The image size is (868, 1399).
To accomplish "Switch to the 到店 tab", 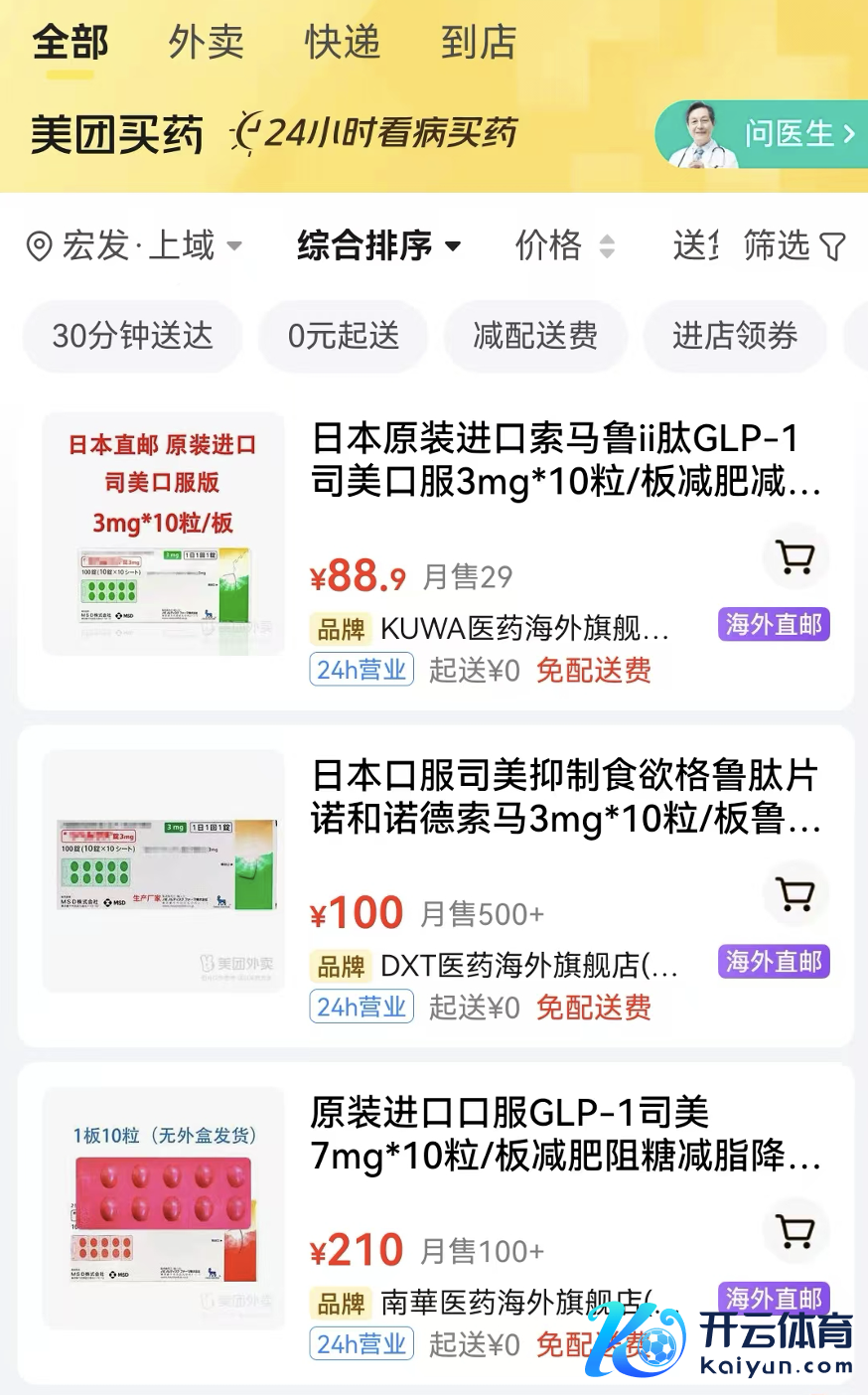I will point(478,43).
